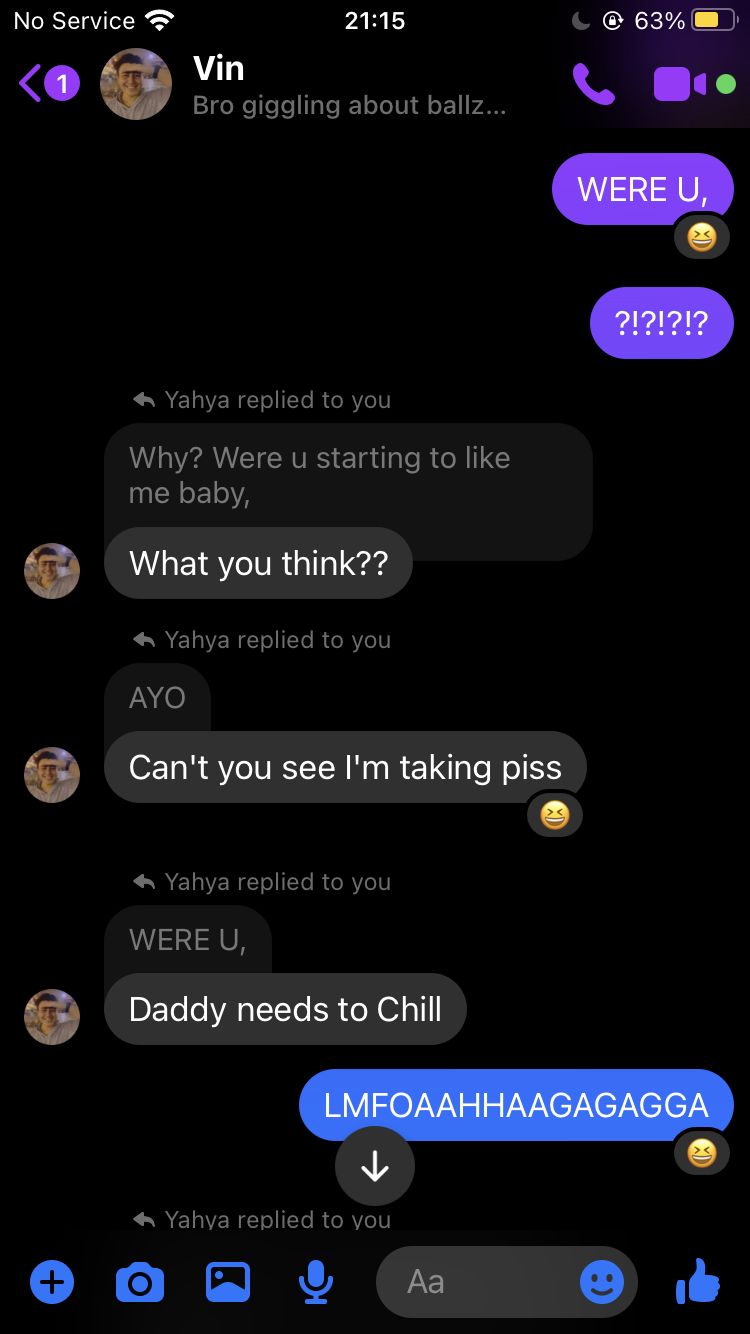
Task: Start a video call with Vin
Action: point(681,84)
